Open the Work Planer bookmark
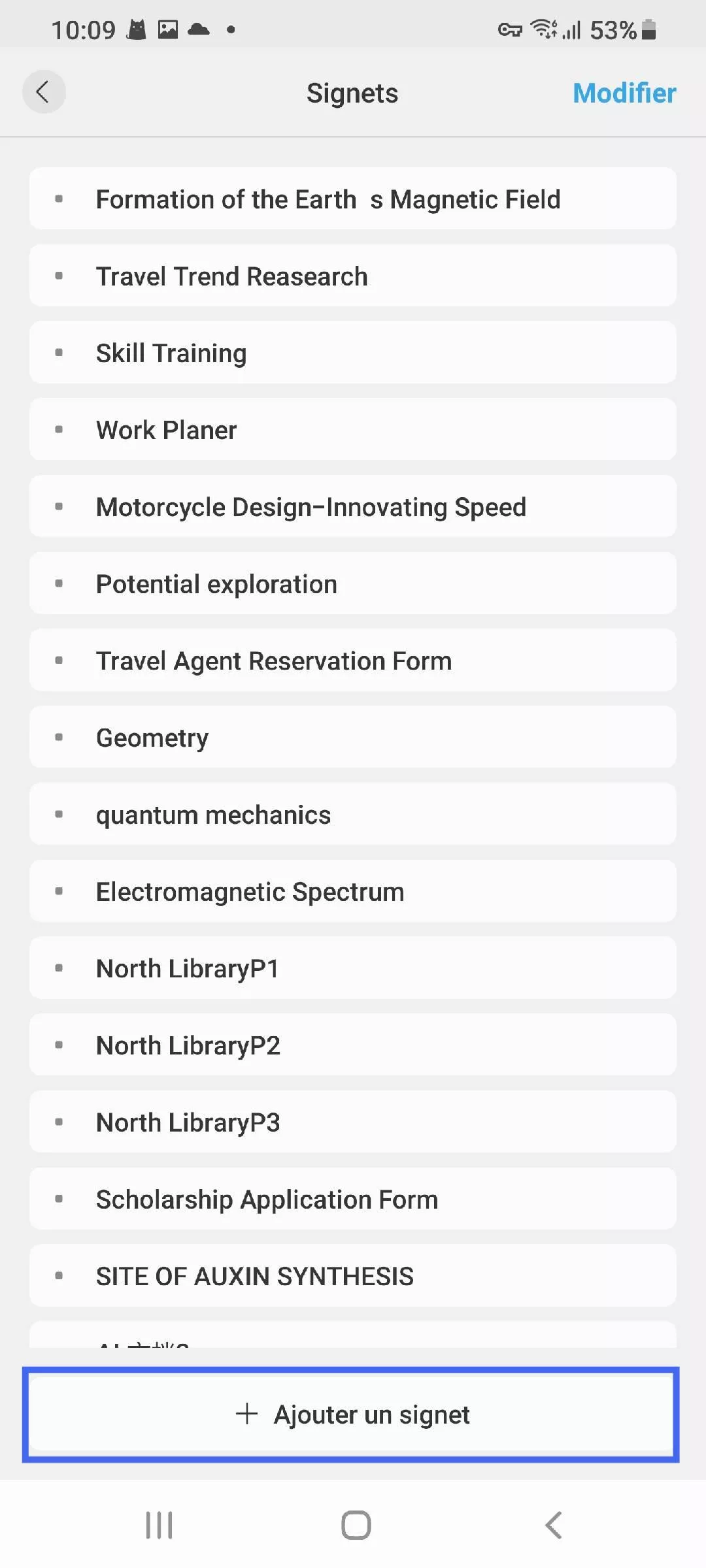The width and height of the screenshot is (706, 1568). click(x=167, y=430)
